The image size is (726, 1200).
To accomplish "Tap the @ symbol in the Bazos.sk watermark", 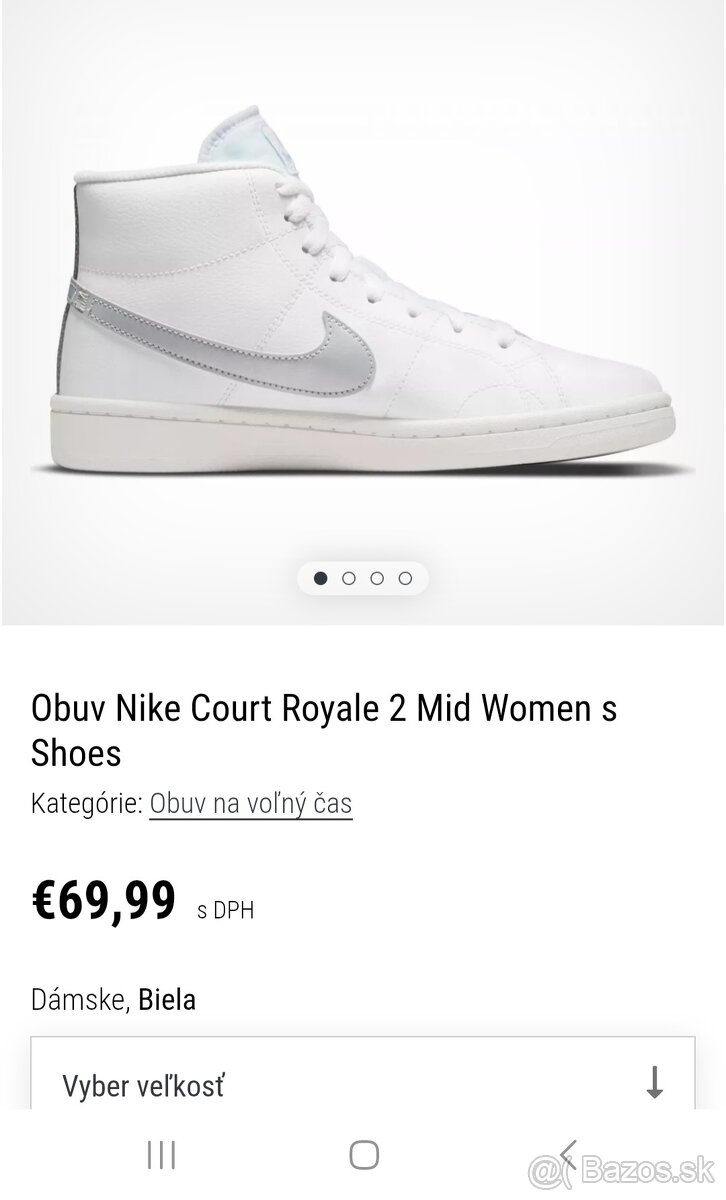I will (545, 1170).
